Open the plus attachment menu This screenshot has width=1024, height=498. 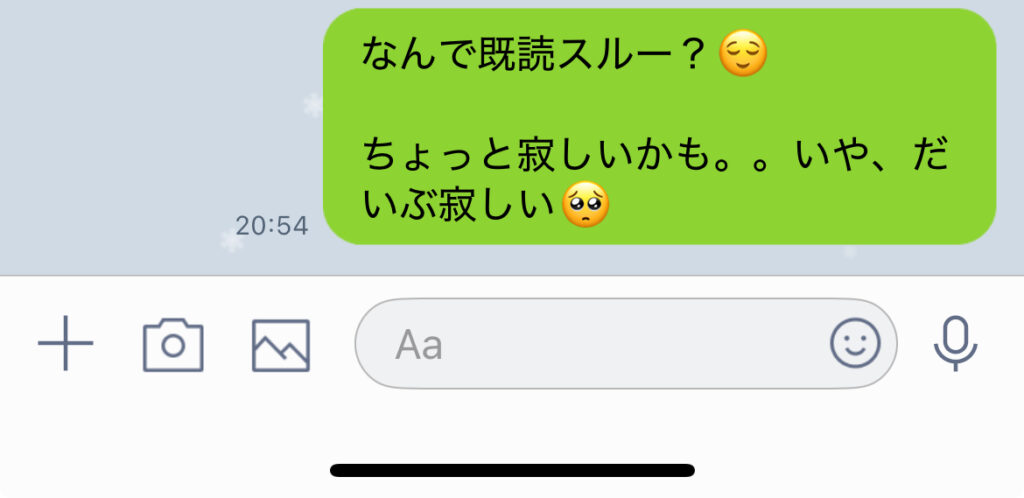(65, 343)
